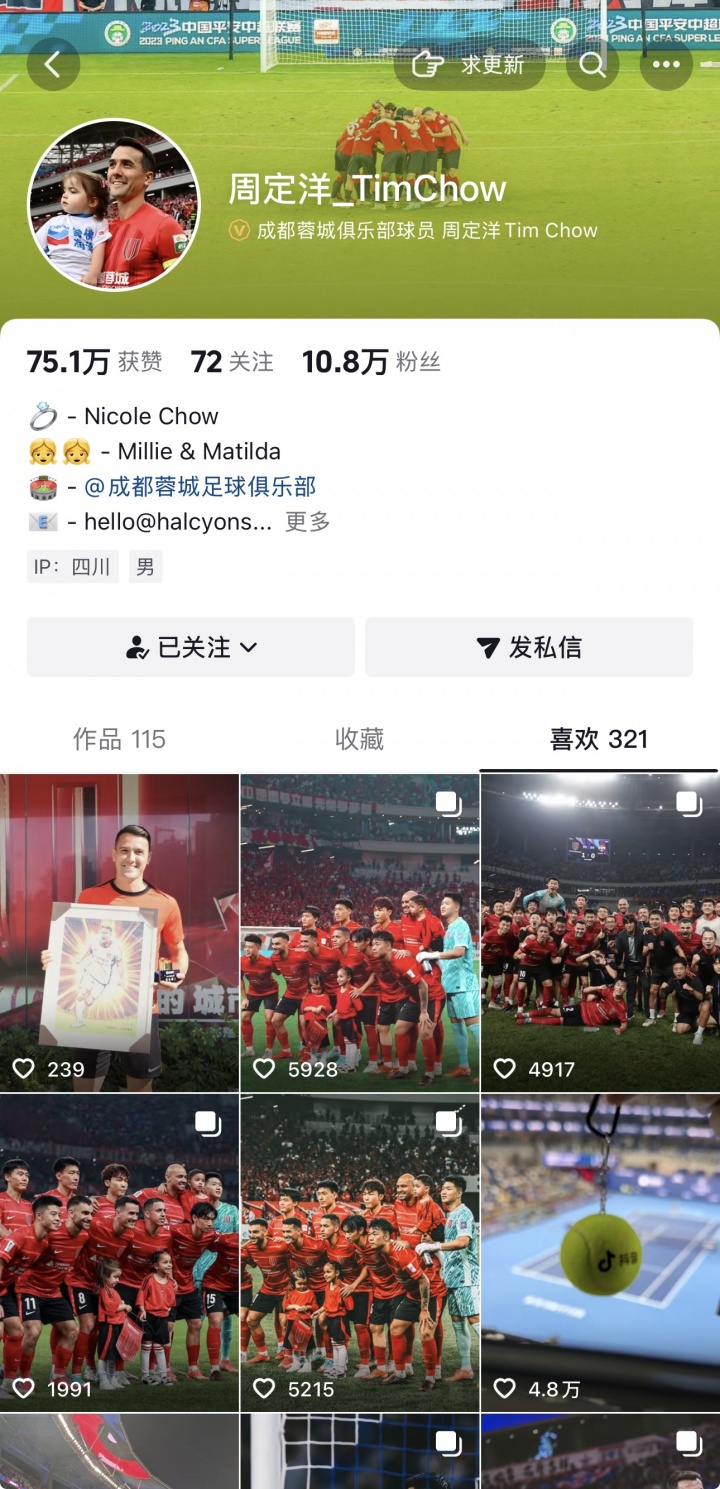Open the three-dot overflow menu

tap(666, 65)
